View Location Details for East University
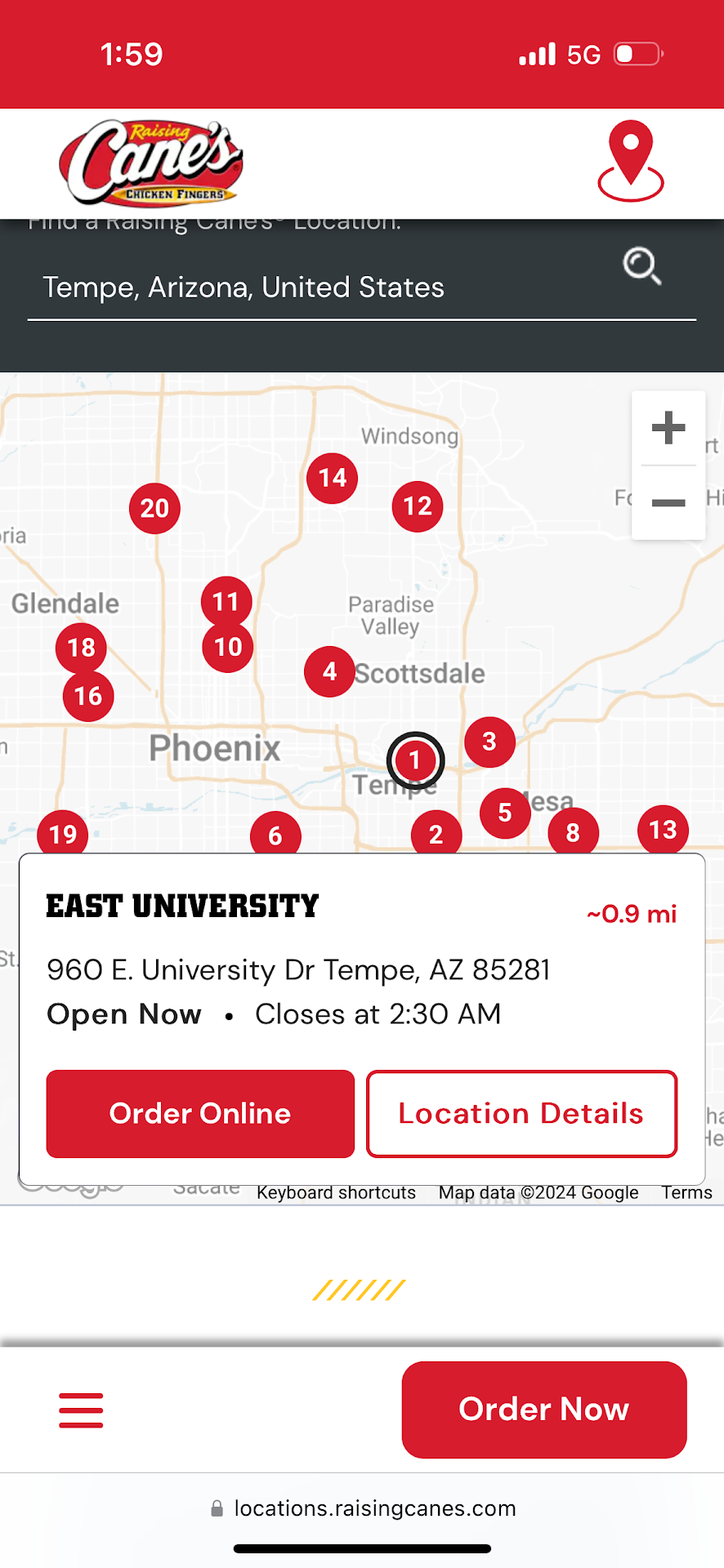 [x=521, y=1113]
